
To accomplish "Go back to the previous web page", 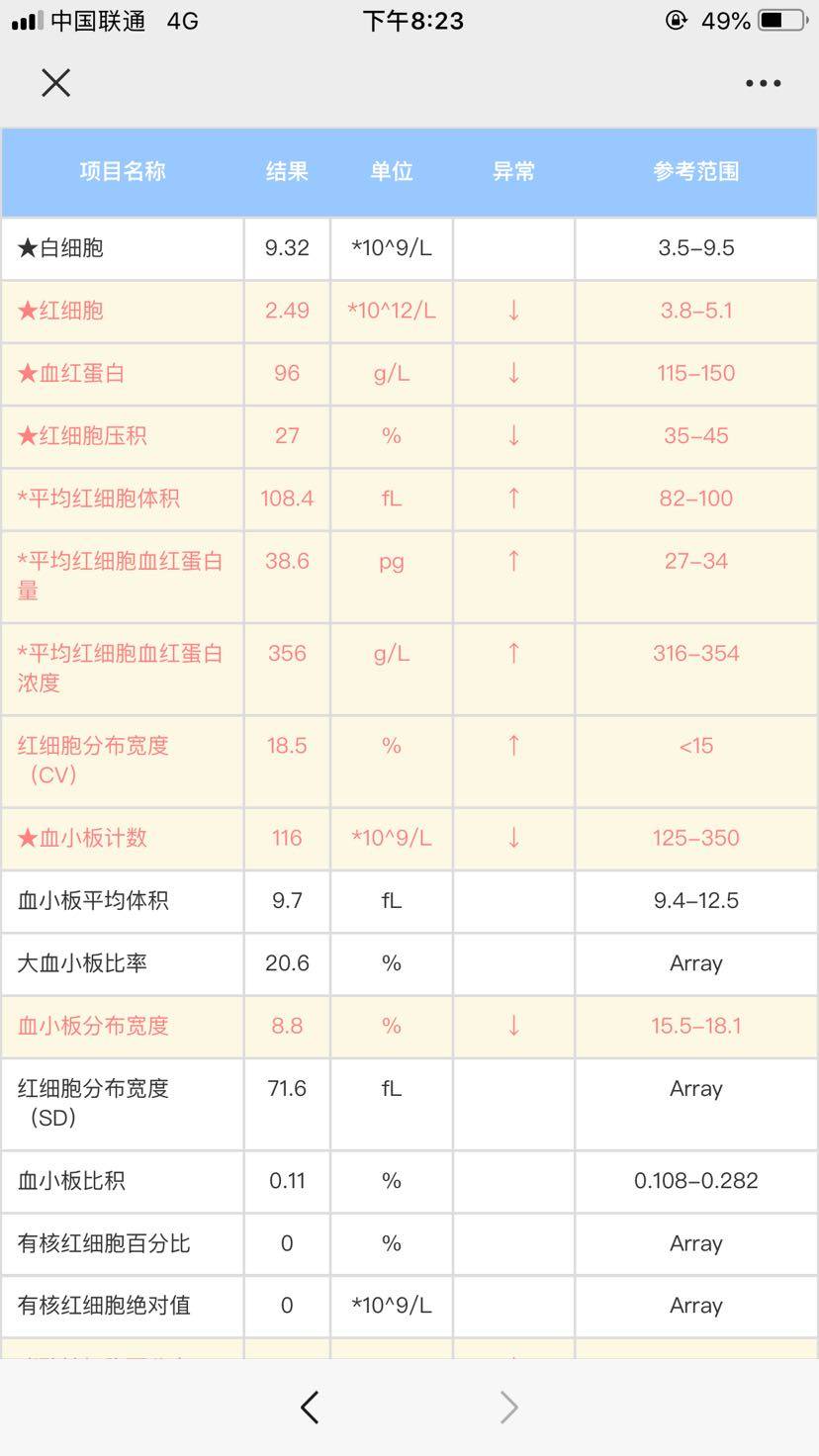I will pyautogui.click(x=310, y=1407).
